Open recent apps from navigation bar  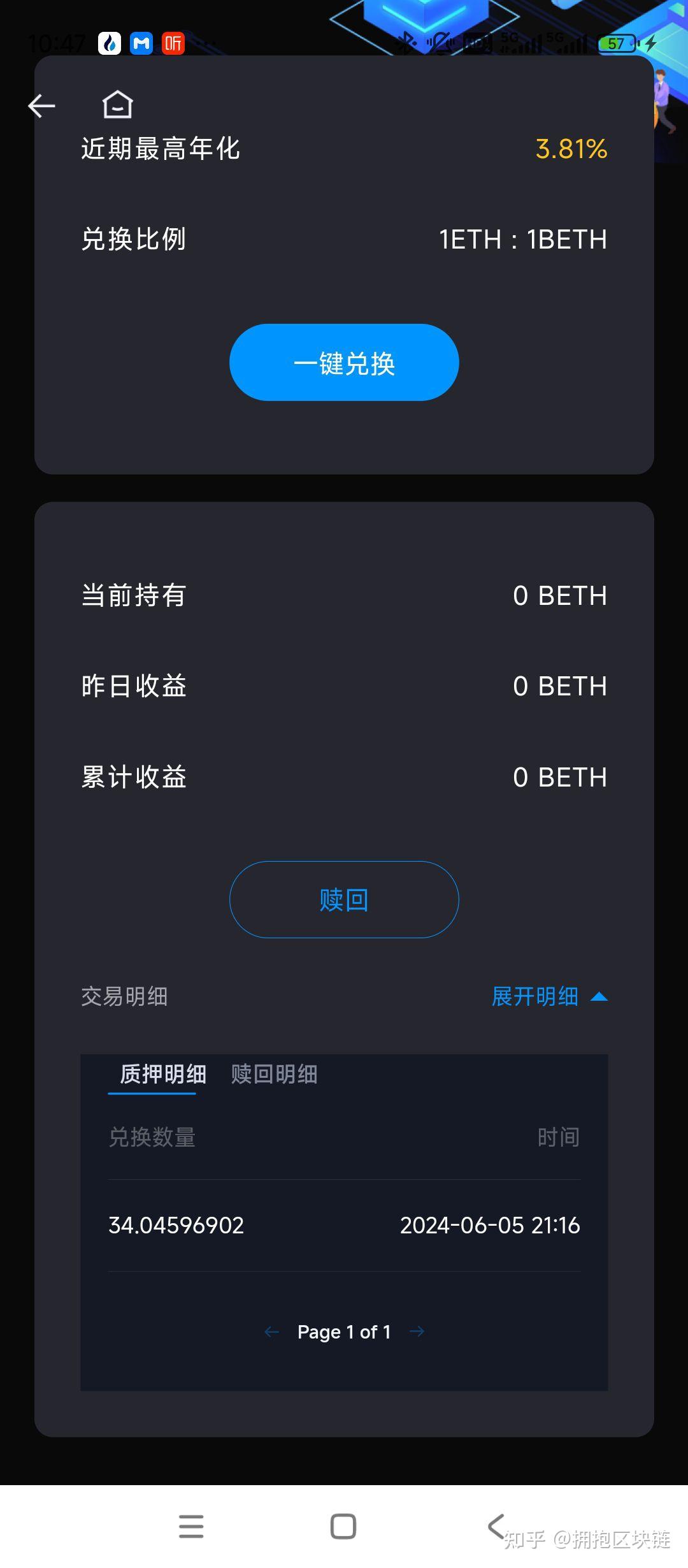tap(191, 1526)
